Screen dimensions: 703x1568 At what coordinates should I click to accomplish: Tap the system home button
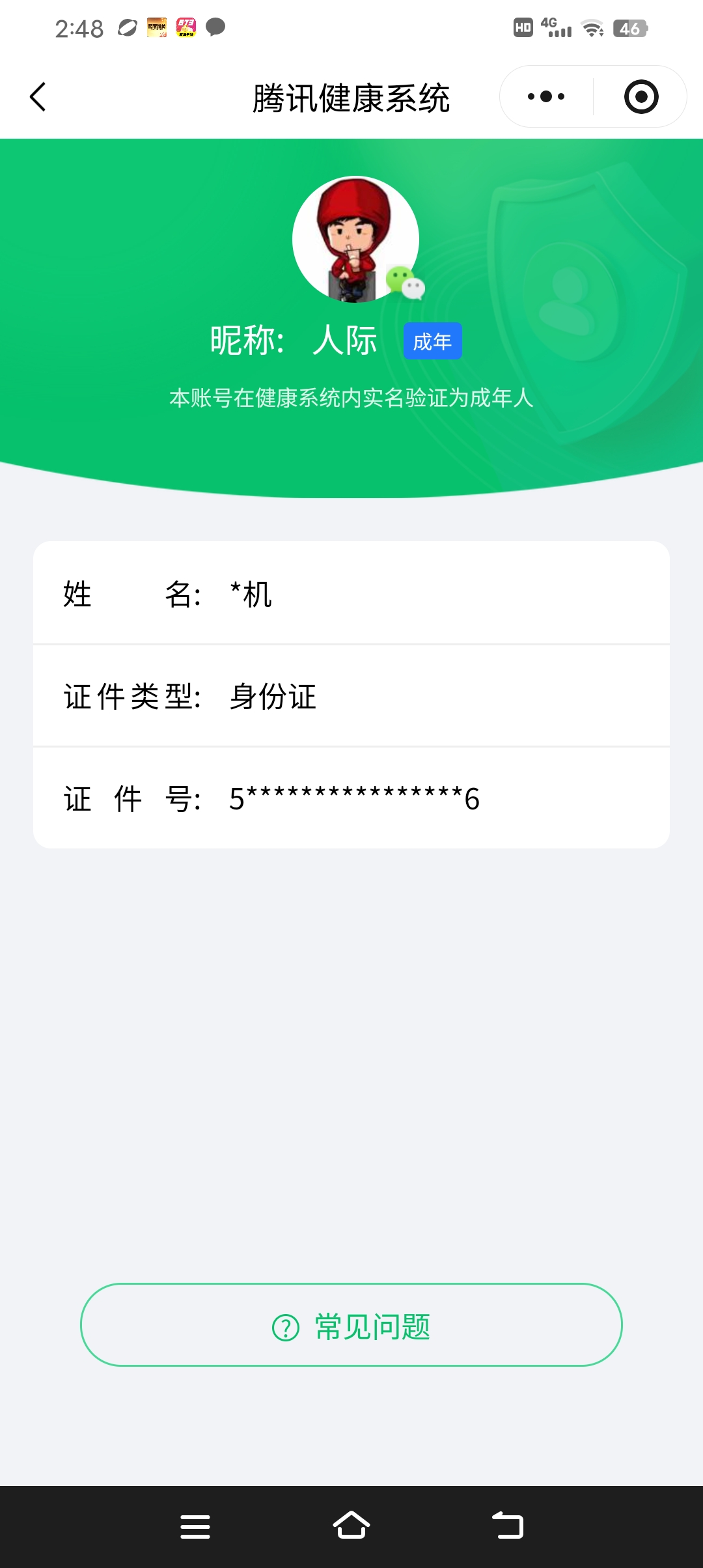(351, 1526)
